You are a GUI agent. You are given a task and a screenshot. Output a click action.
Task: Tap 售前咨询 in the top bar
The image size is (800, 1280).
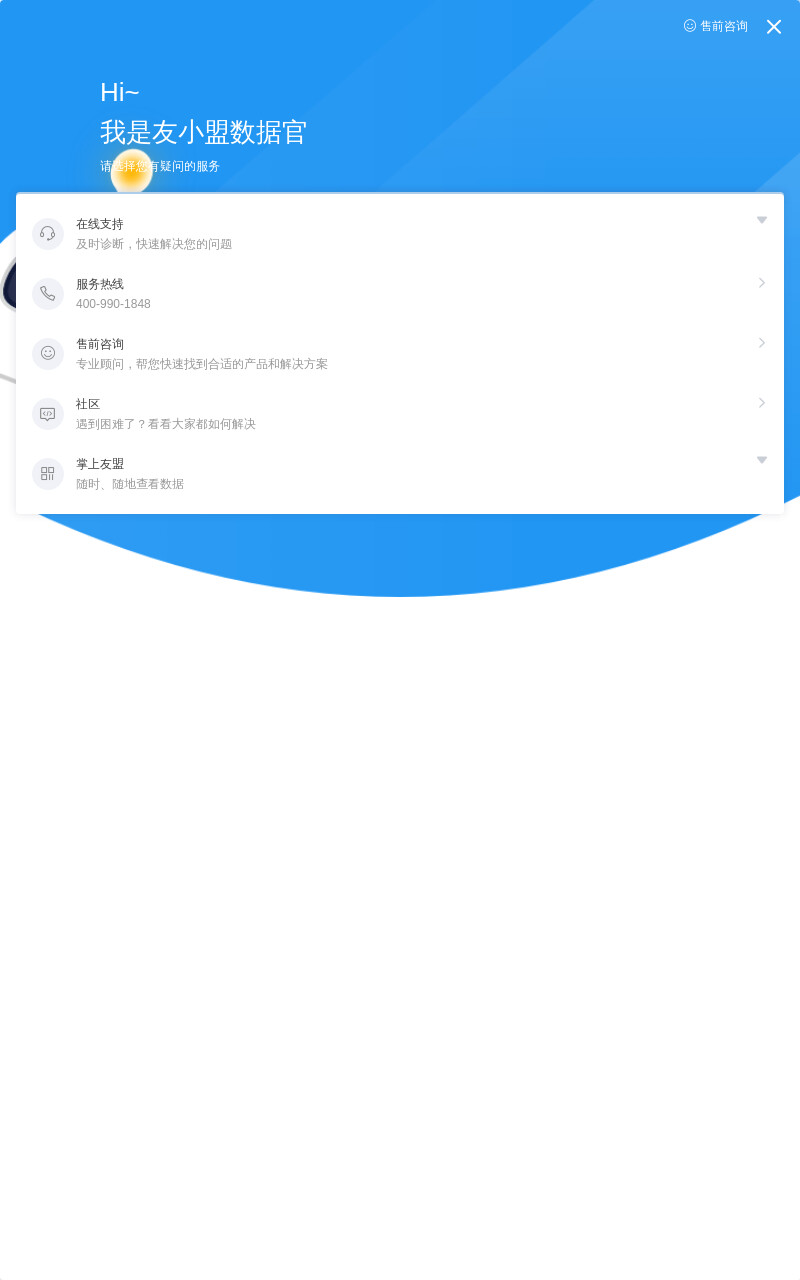click(x=716, y=26)
